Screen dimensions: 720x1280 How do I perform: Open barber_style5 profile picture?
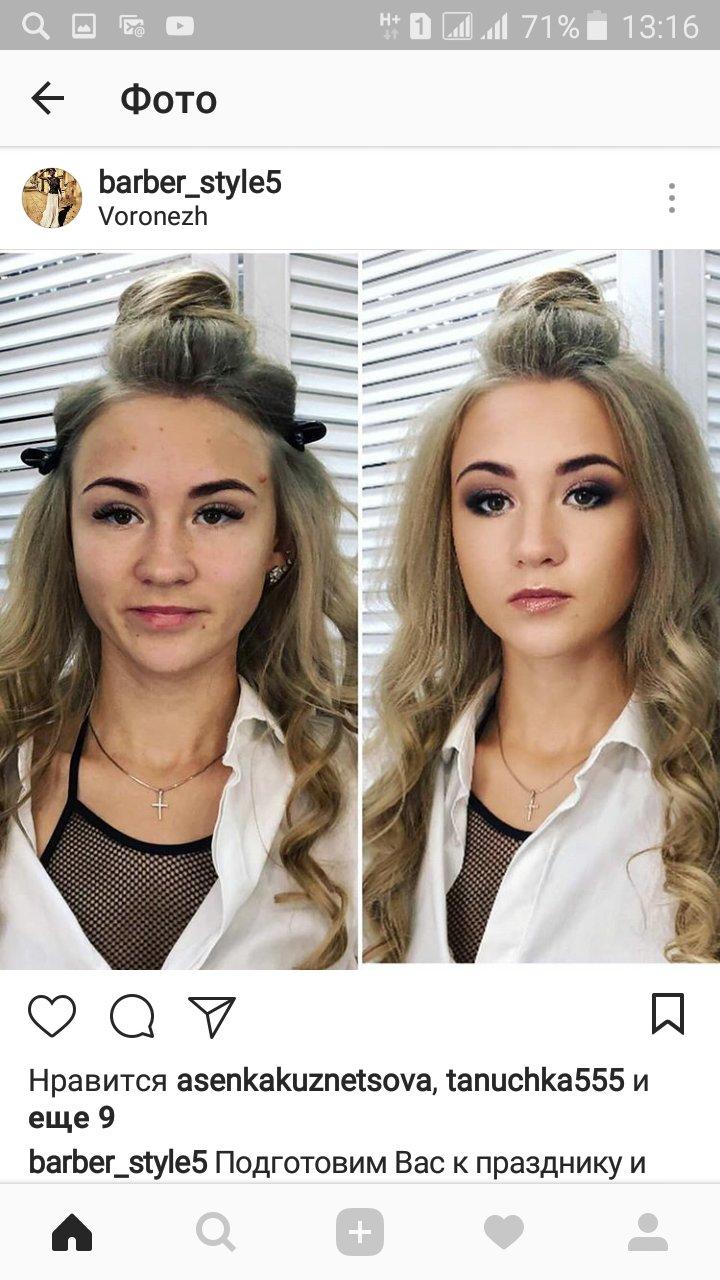52,198
